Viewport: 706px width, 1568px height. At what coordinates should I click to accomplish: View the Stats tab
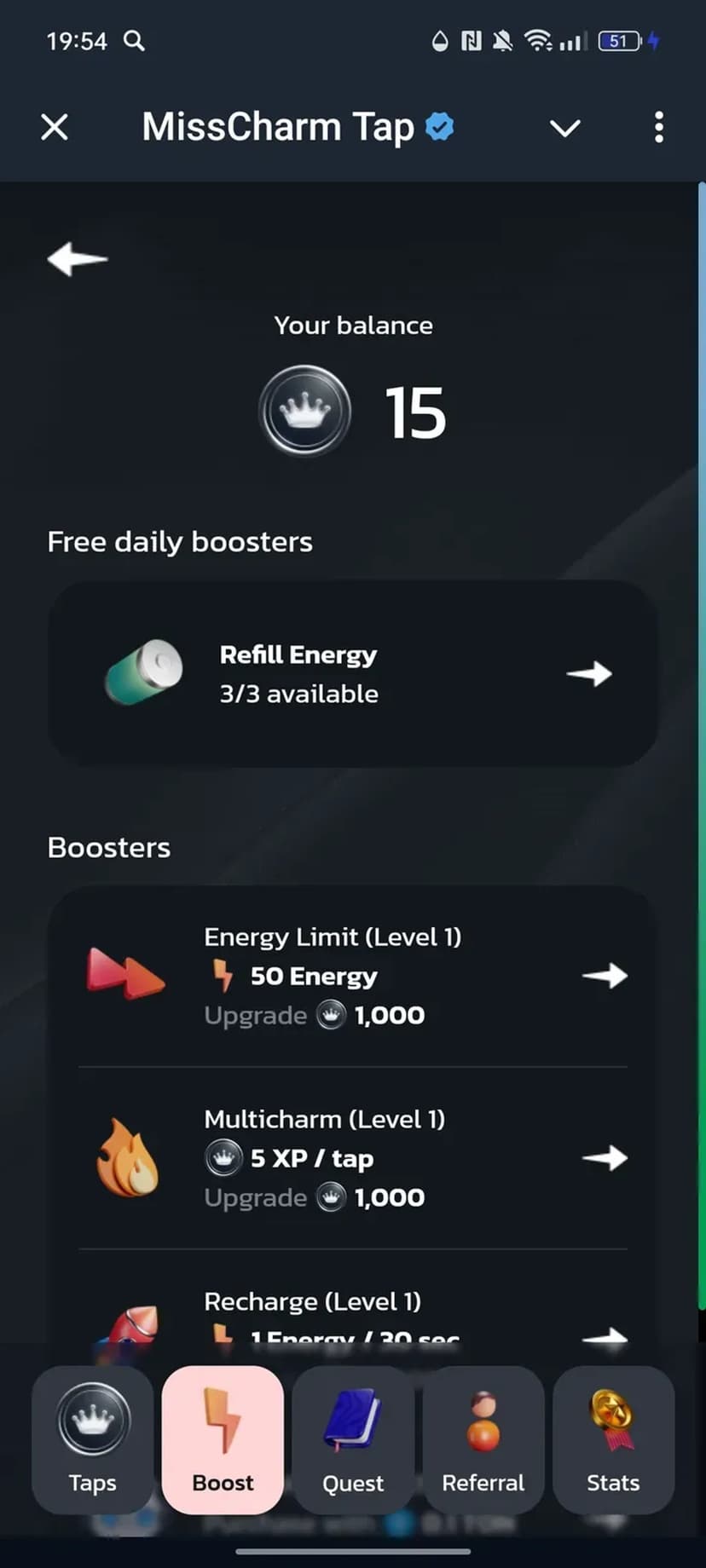click(613, 1438)
